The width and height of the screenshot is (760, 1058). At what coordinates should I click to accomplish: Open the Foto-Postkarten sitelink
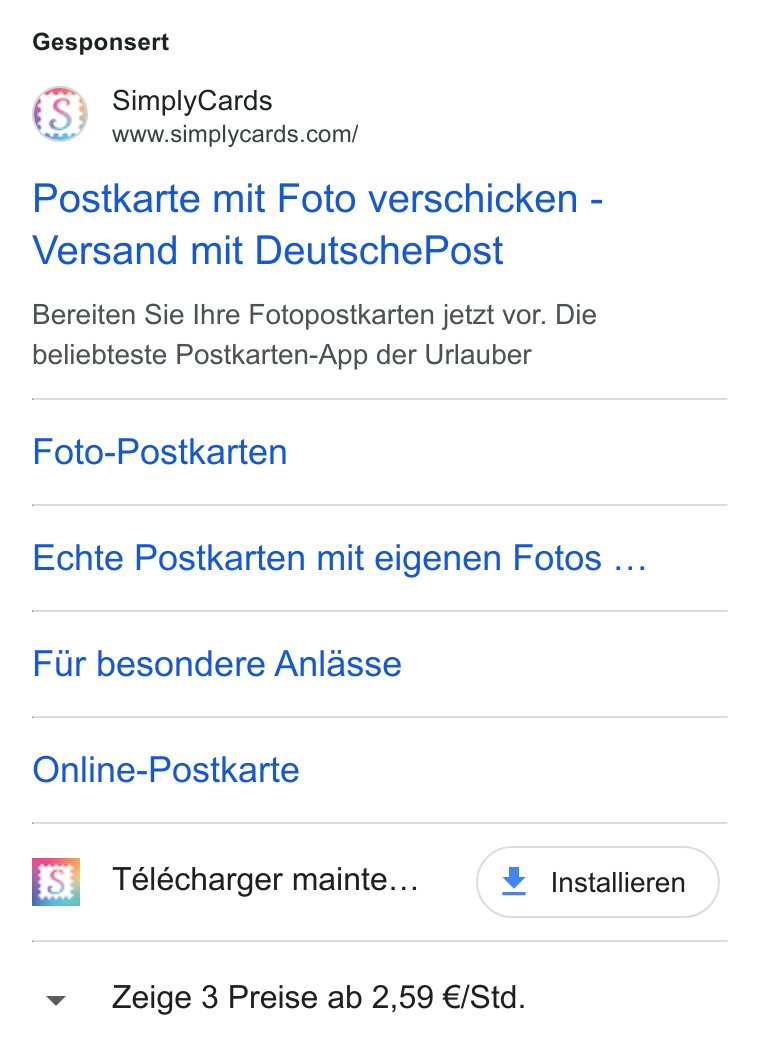(x=160, y=452)
